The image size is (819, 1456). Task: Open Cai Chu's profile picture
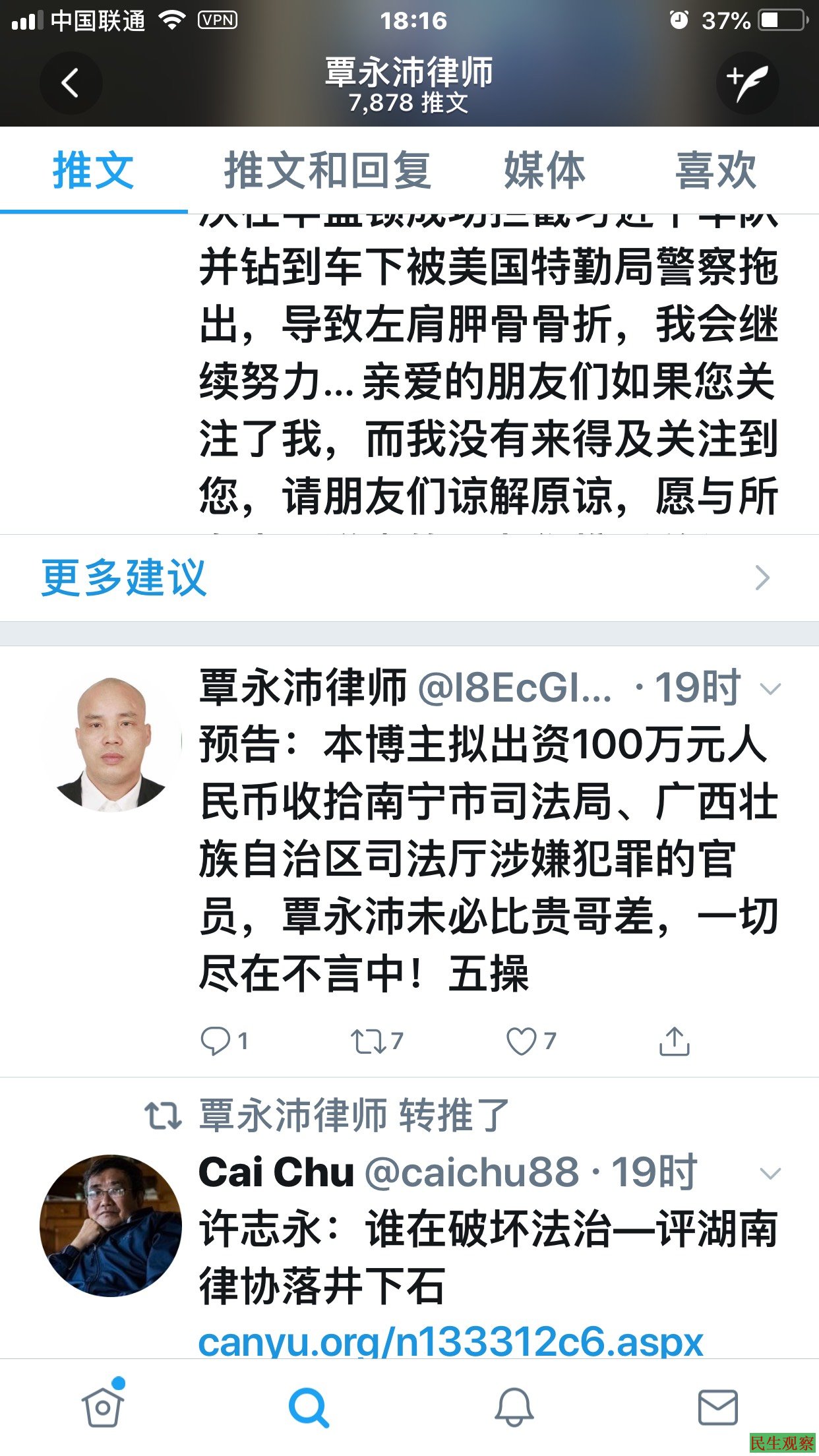[111, 1225]
